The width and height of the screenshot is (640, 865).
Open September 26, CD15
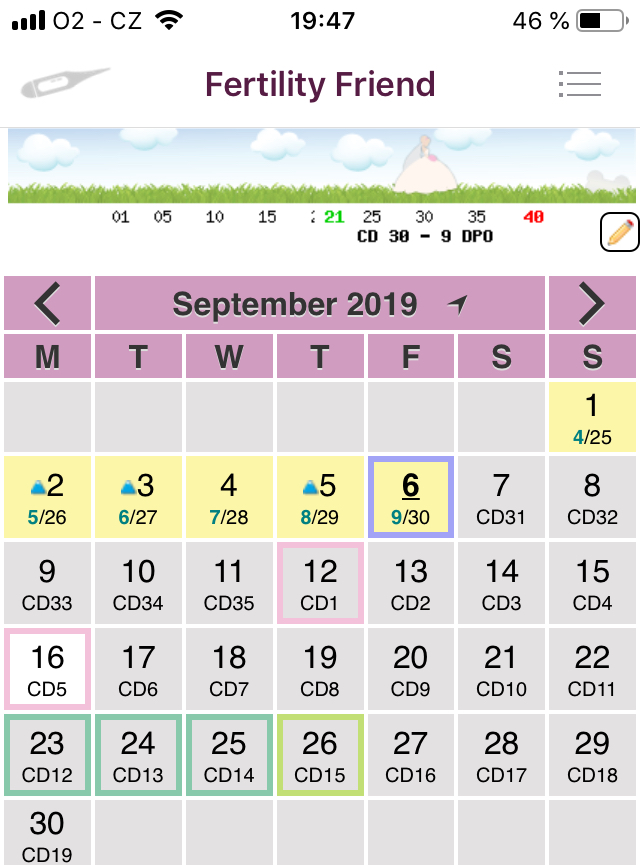tap(320, 755)
